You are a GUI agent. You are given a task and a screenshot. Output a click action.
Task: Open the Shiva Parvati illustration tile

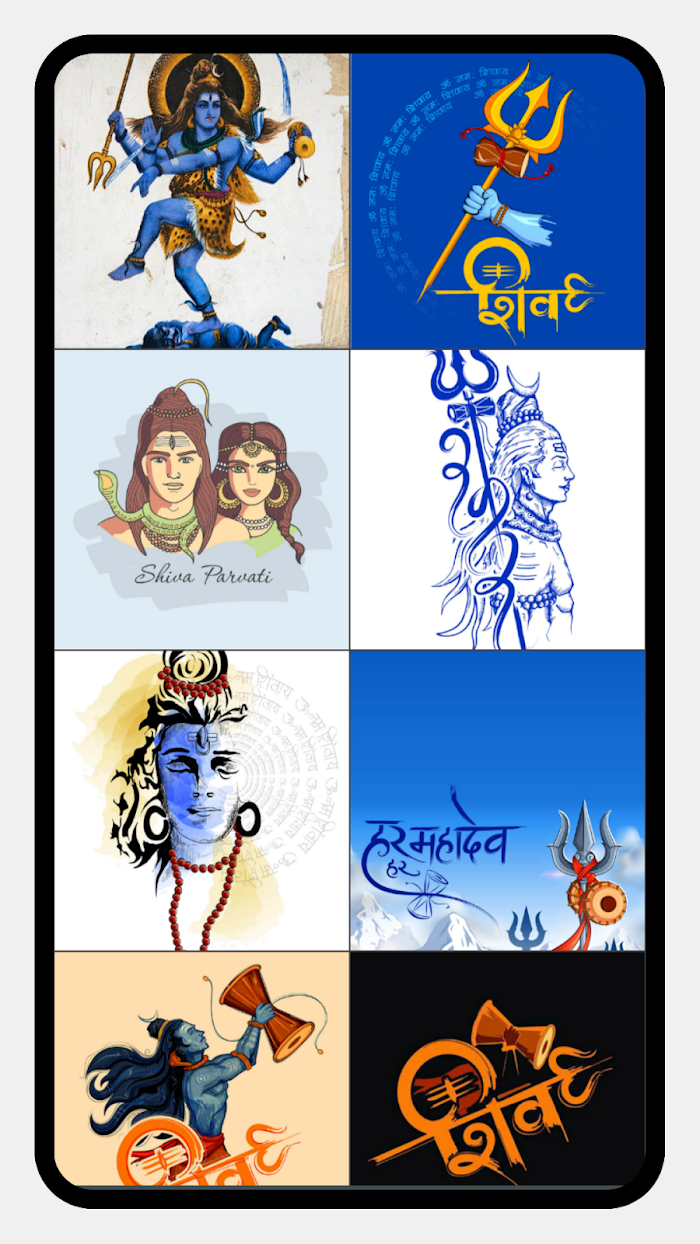pyautogui.click(x=202, y=500)
